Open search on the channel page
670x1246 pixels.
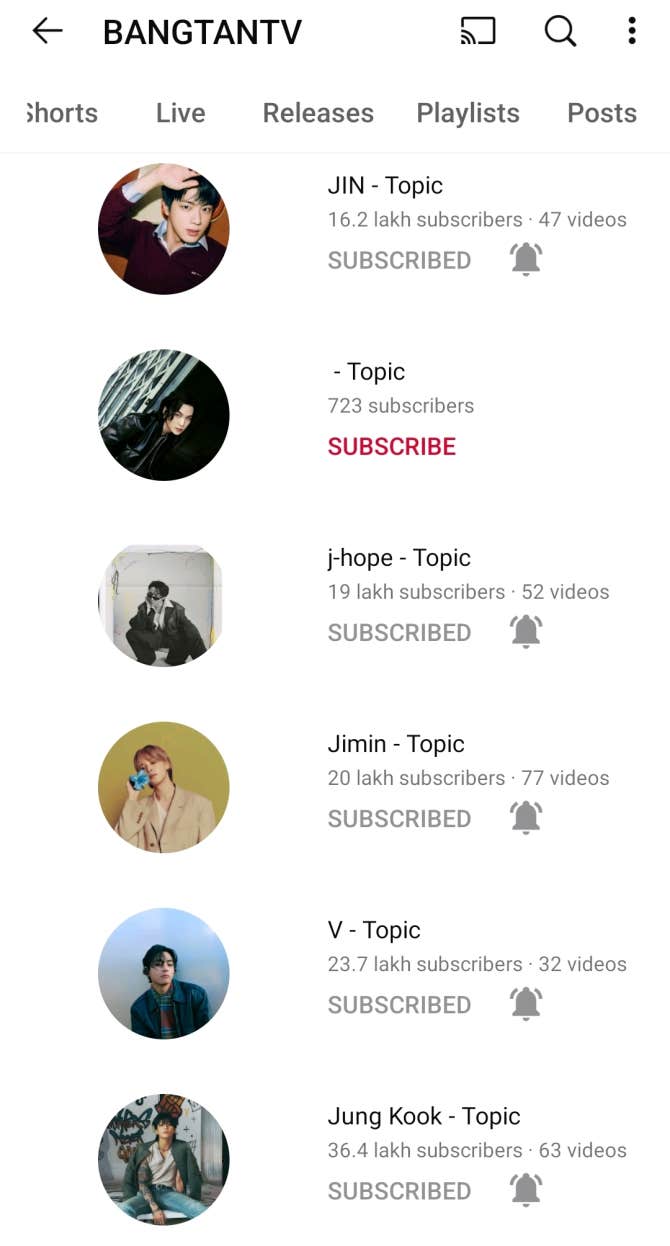click(560, 32)
